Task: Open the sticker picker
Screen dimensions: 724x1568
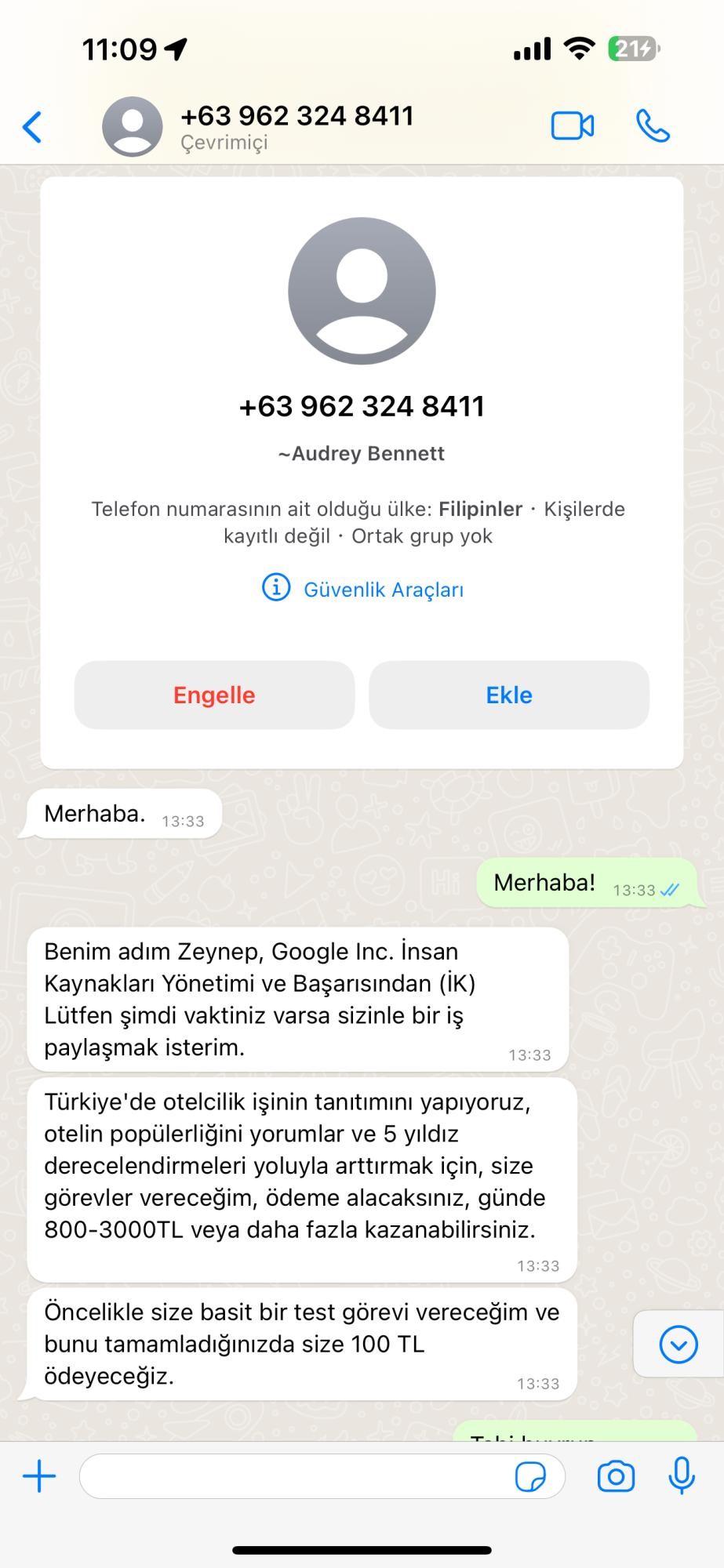Action: [x=530, y=1476]
